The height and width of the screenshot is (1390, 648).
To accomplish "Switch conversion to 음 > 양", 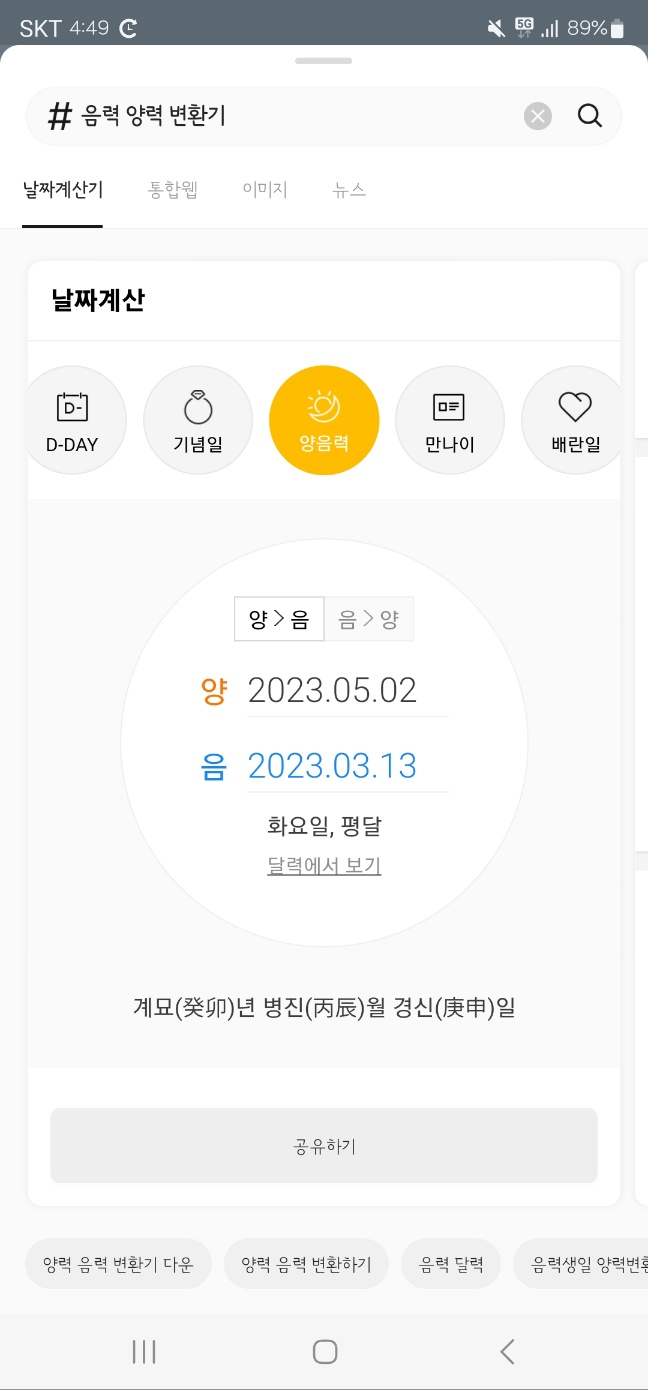I will [x=369, y=620].
